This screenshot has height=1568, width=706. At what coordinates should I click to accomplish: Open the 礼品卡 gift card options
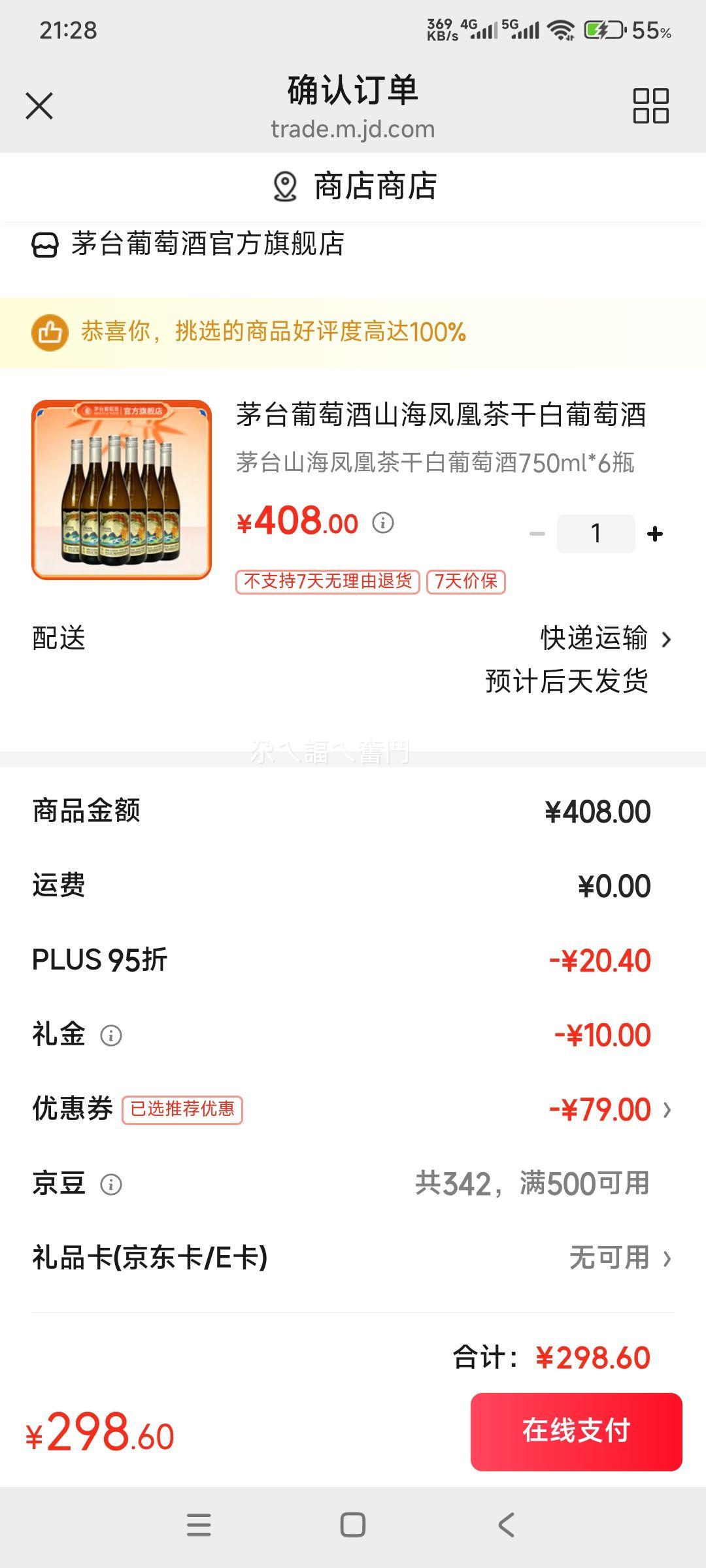667,1258
